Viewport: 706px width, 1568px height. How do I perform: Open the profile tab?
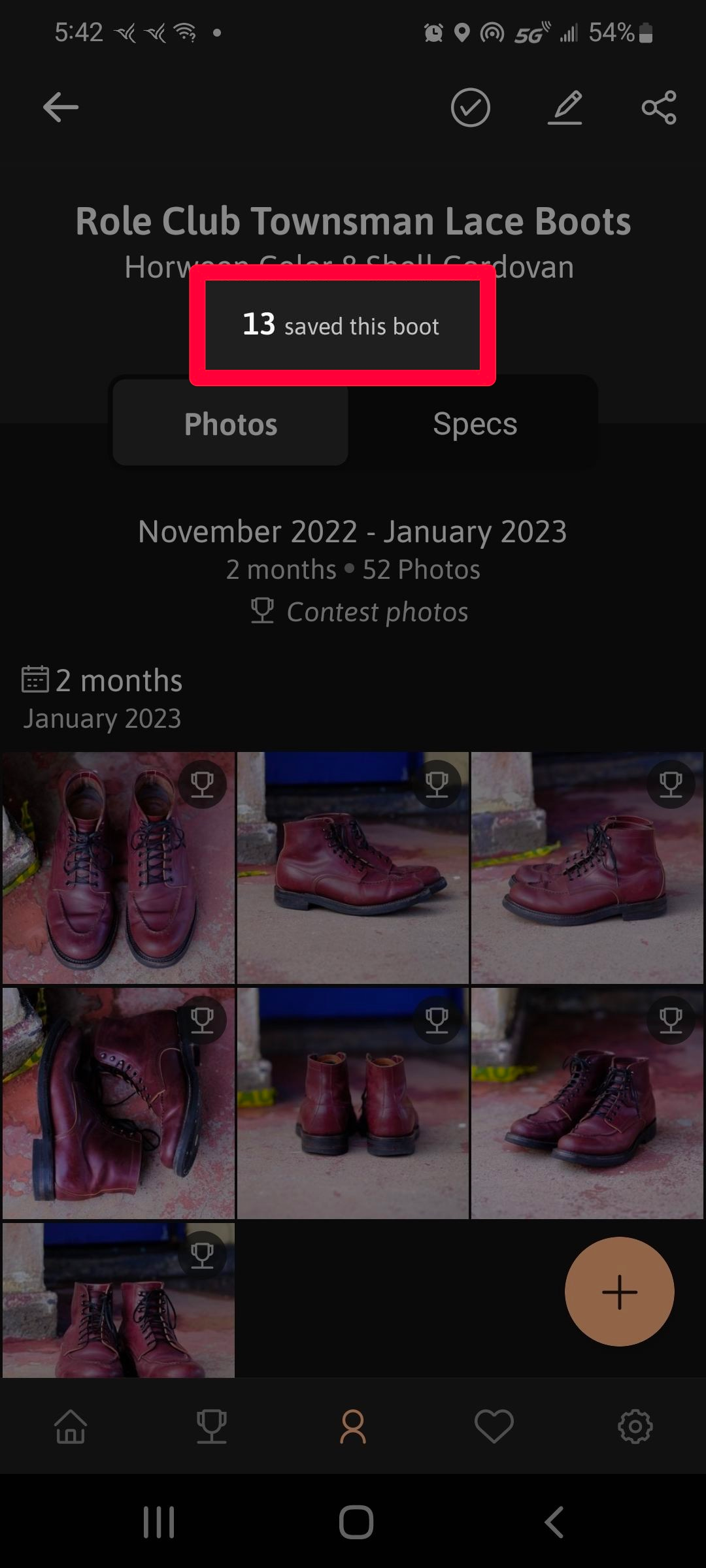353,1427
